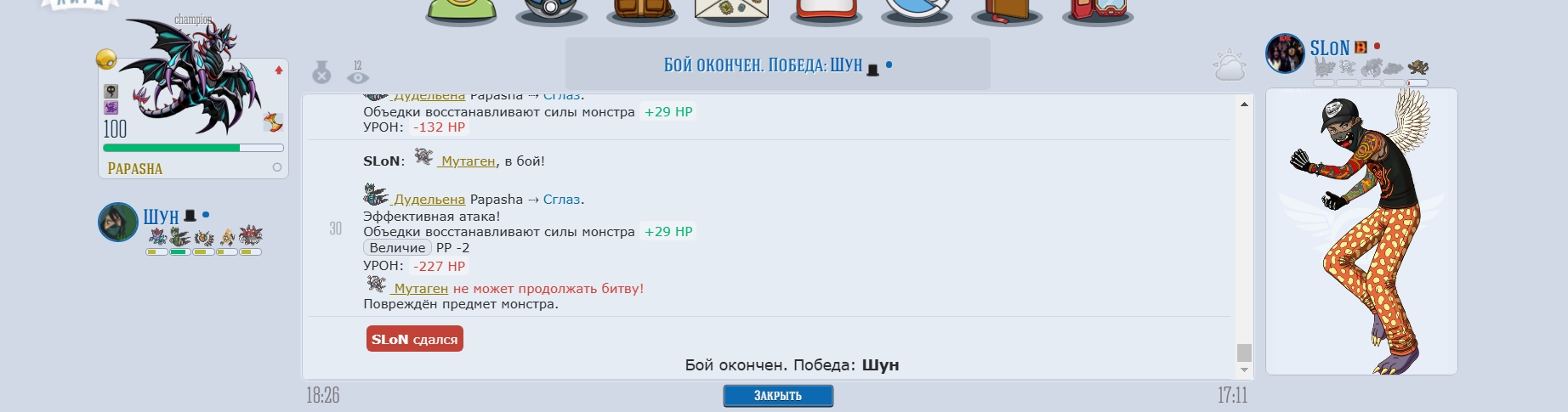Tap the Мутаген link before 'в бой!'
Screen dimensions: 1568x412
[467, 161]
